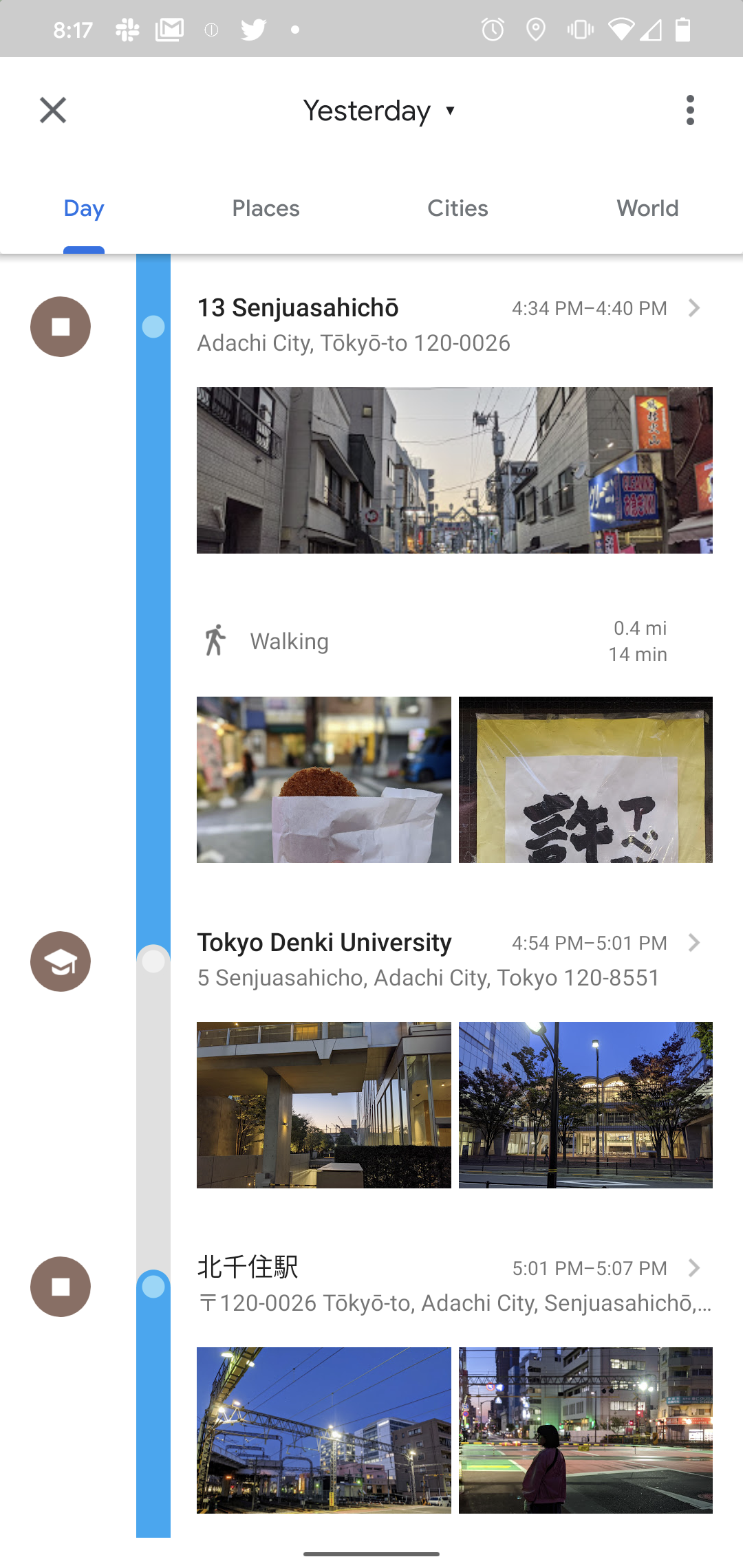This screenshot has height=1568, width=743.
Task: Open the first Tokyo Denki University photo
Action: pyautogui.click(x=323, y=1105)
